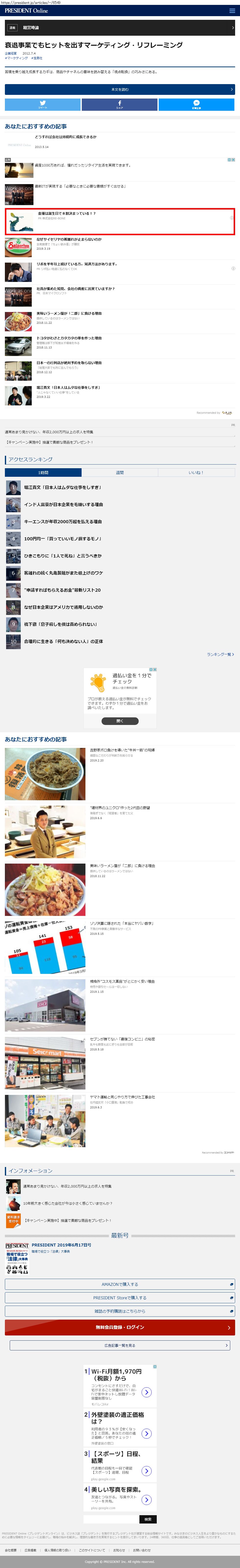Open sponsored article 金運は誕生日で8割決まっている
Screen dimensions: 240x1568
pyautogui.click(x=67, y=214)
